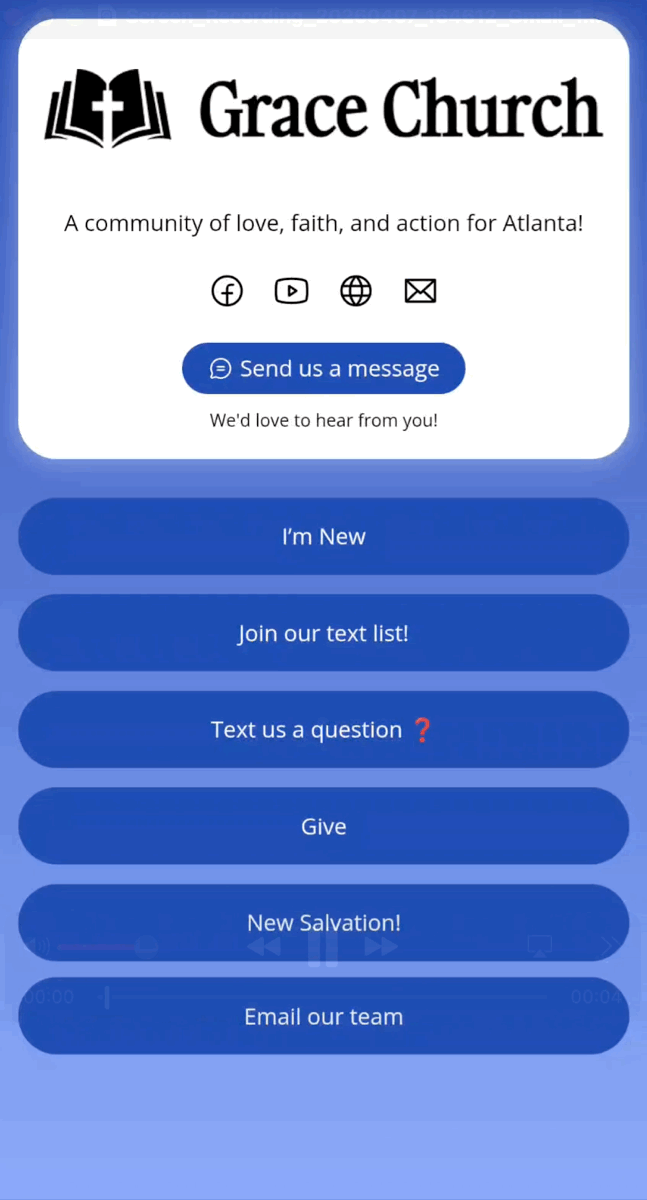The height and width of the screenshot is (1200, 647).
Task: Open the YouTube channel icon
Action: 291,291
